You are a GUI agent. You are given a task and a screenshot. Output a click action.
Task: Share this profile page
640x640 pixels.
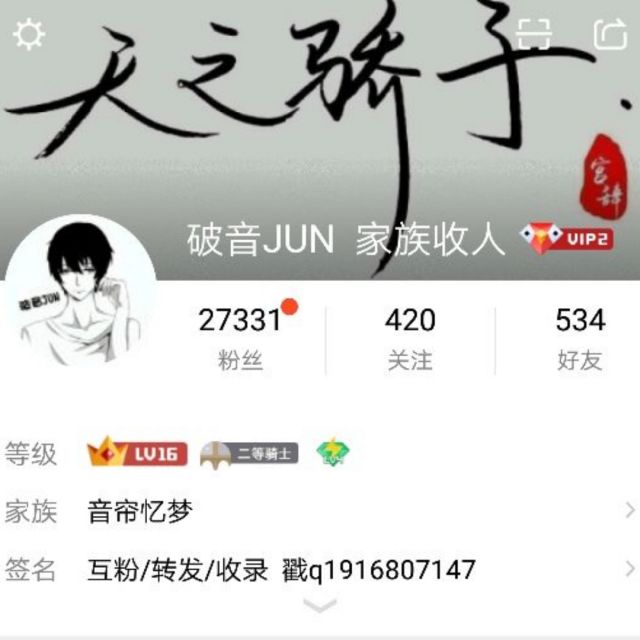click(x=610, y=35)
